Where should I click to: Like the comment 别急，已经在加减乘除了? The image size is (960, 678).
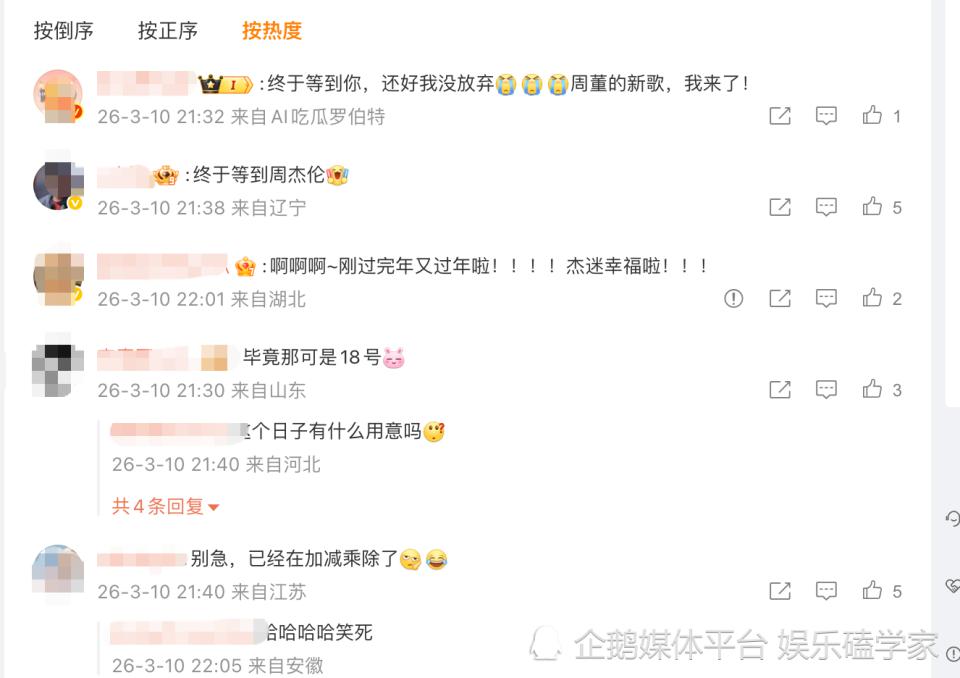[873, 591]
